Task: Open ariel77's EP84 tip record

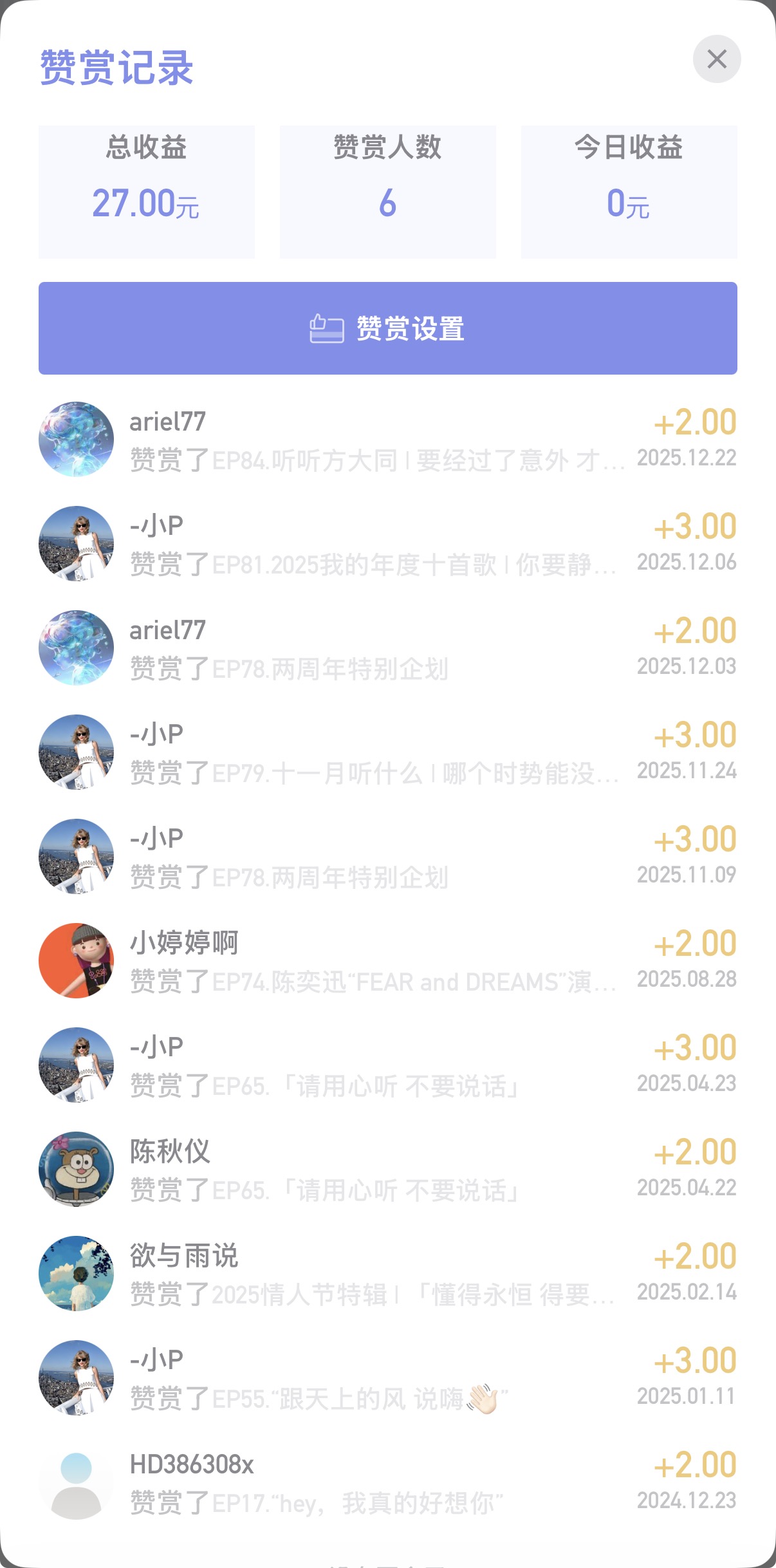Action: [x=387, y=440]
